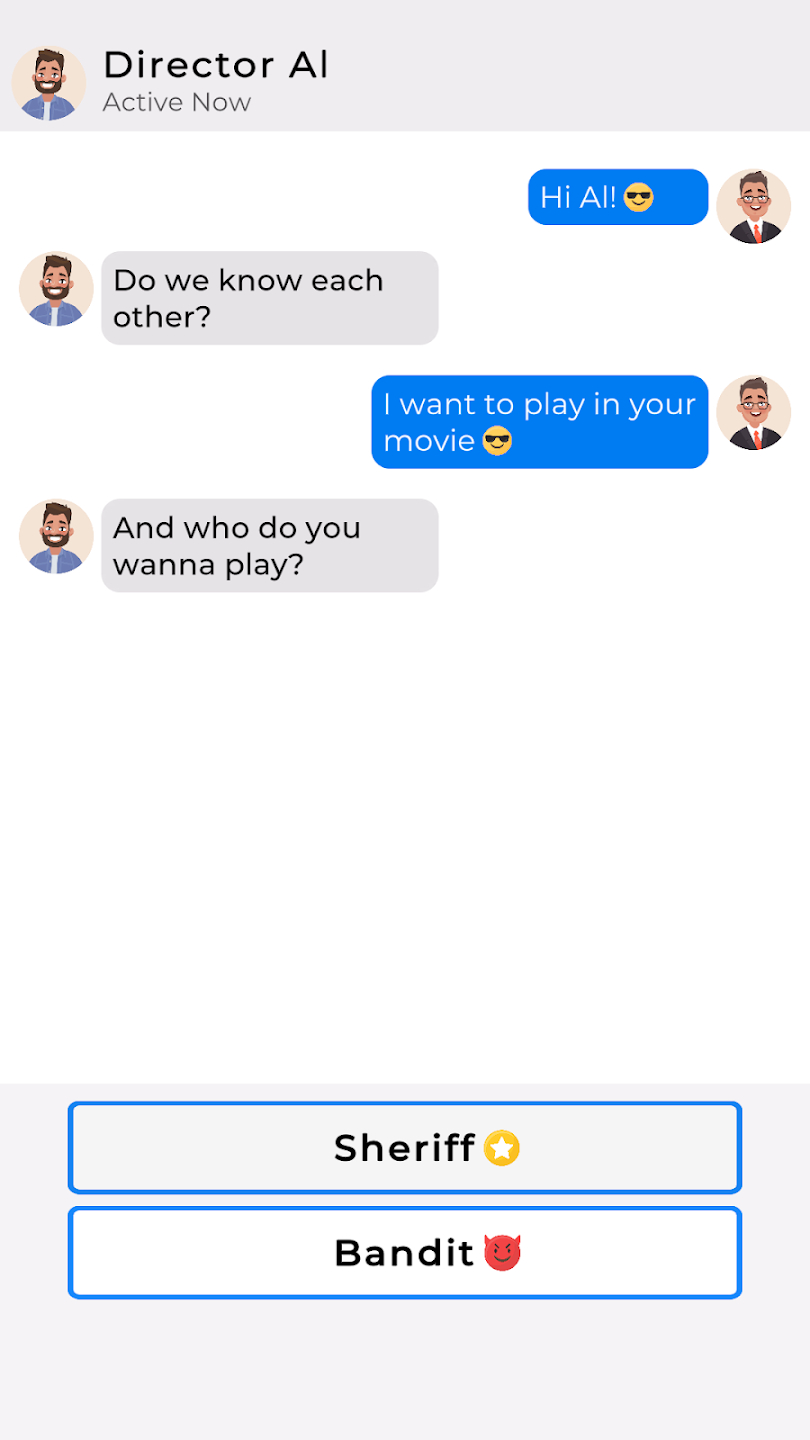Click the Hi Al message bubble

[617, 196]
